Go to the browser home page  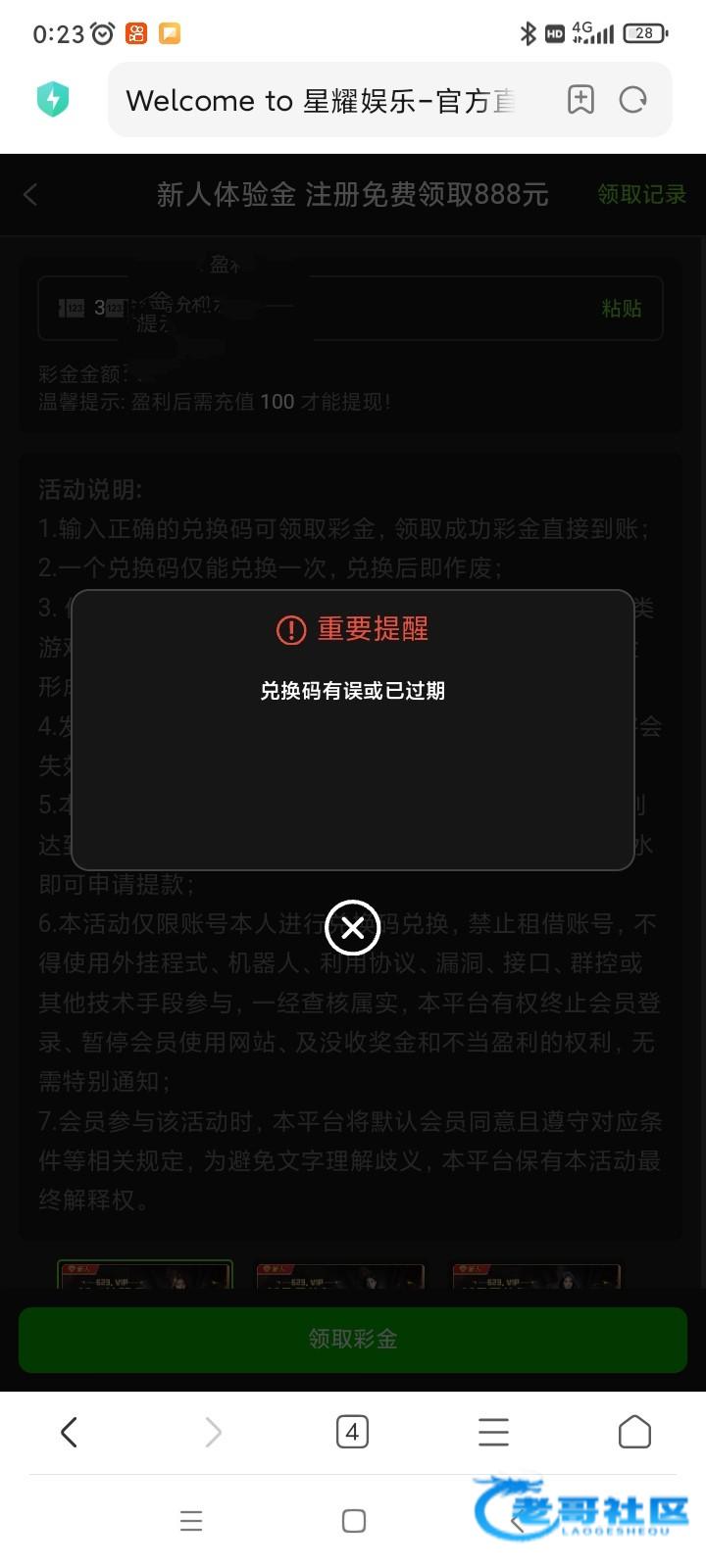(x=634, y=1433)
